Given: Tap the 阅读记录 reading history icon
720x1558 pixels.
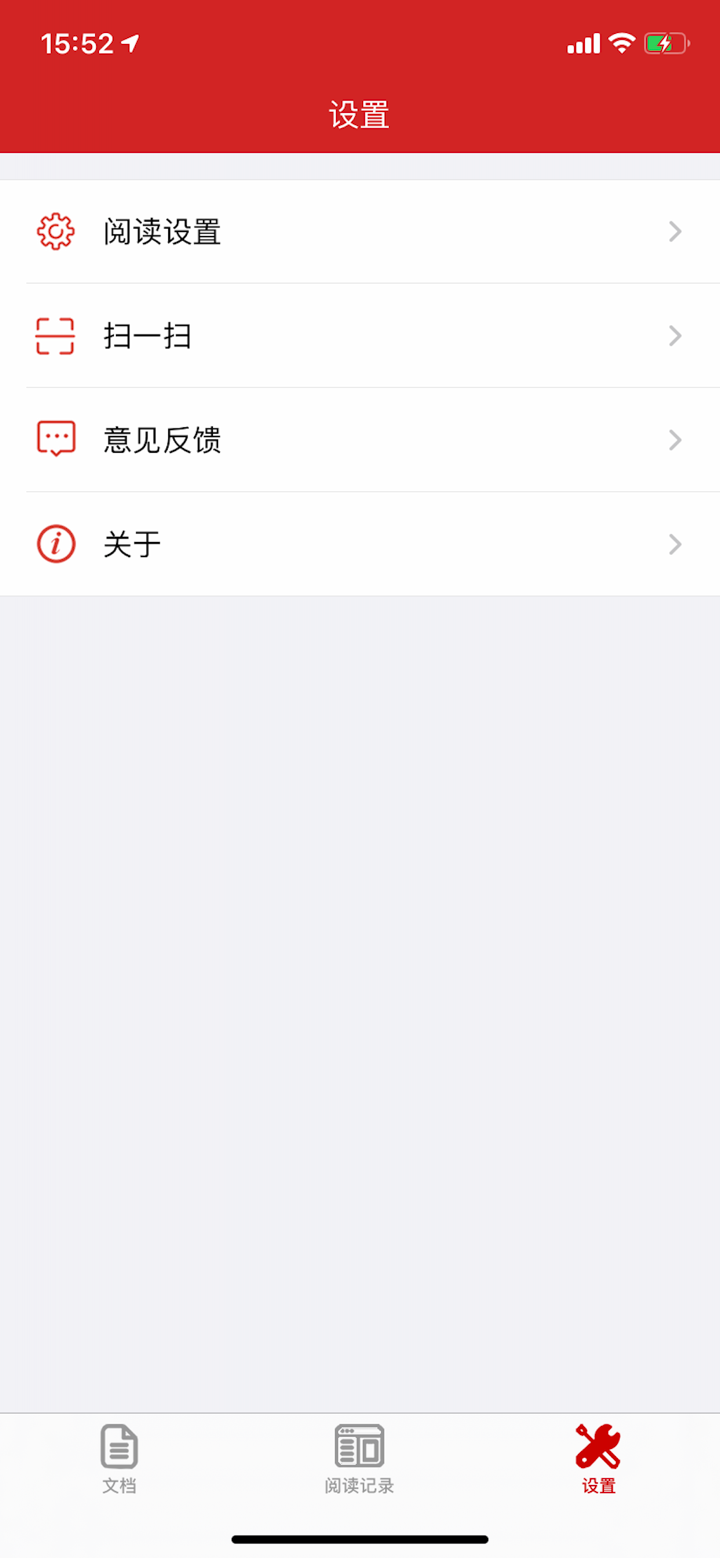Looking at the screenshot, I should coord(359,1445).
